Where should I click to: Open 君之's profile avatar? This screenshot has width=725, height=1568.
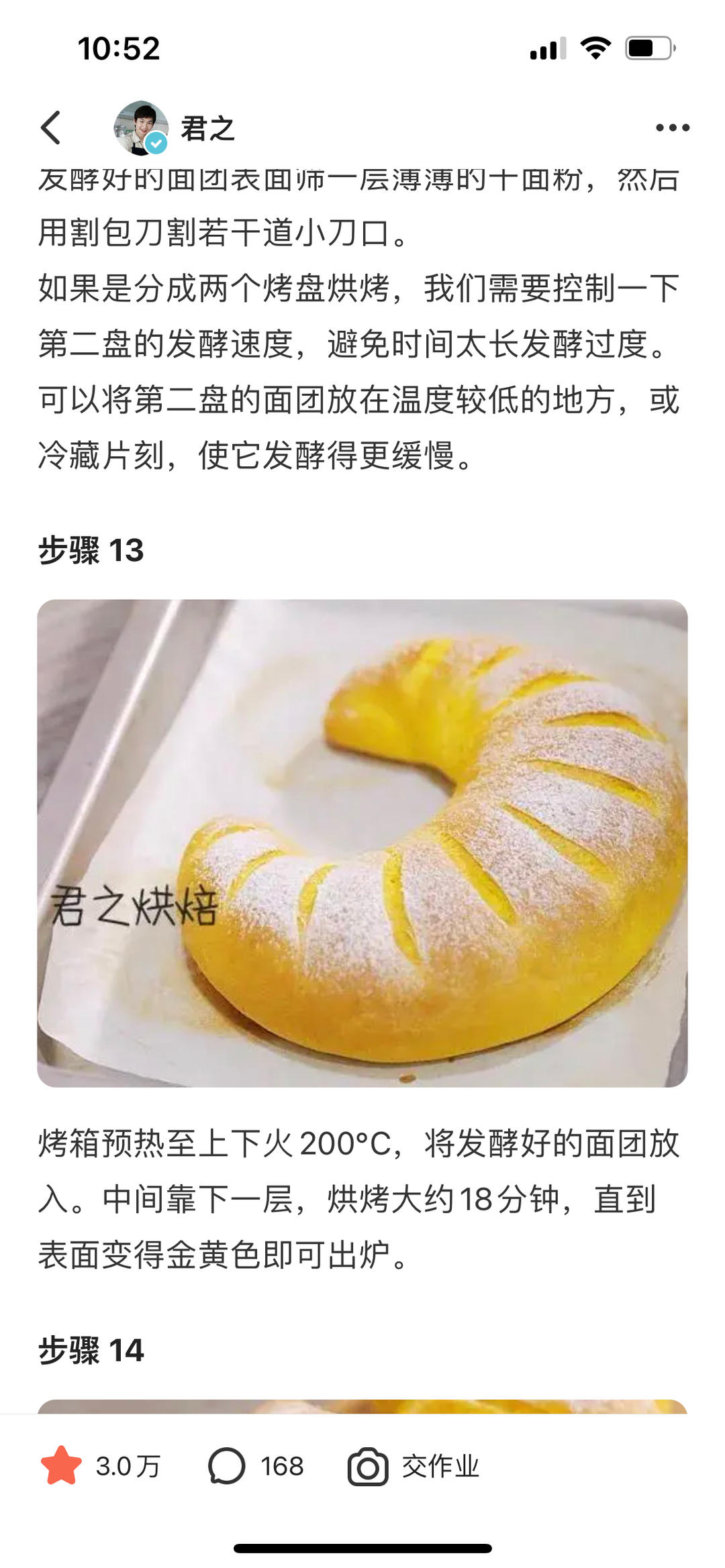tap(140, 127)
